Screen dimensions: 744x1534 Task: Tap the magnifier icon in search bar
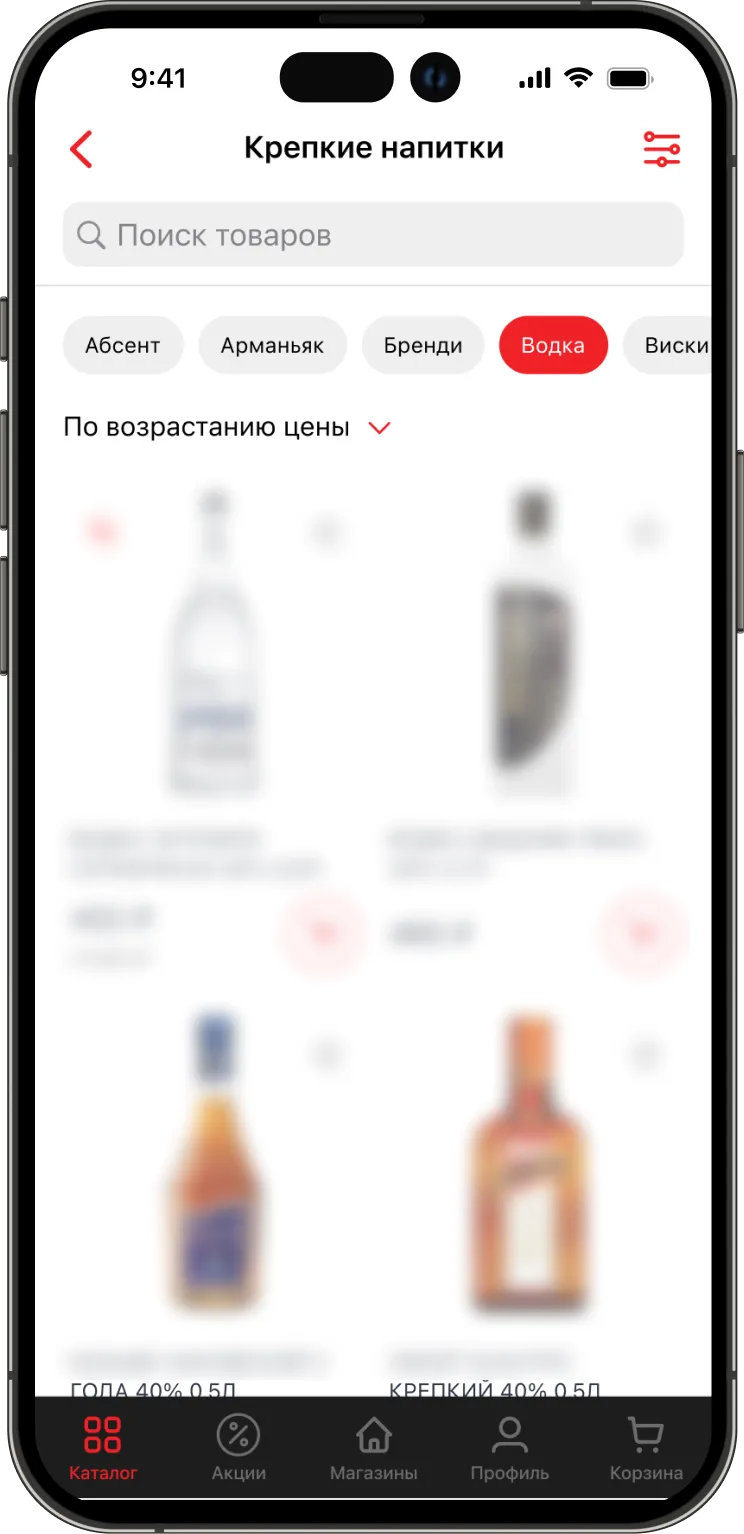click(x=92, y=235)
